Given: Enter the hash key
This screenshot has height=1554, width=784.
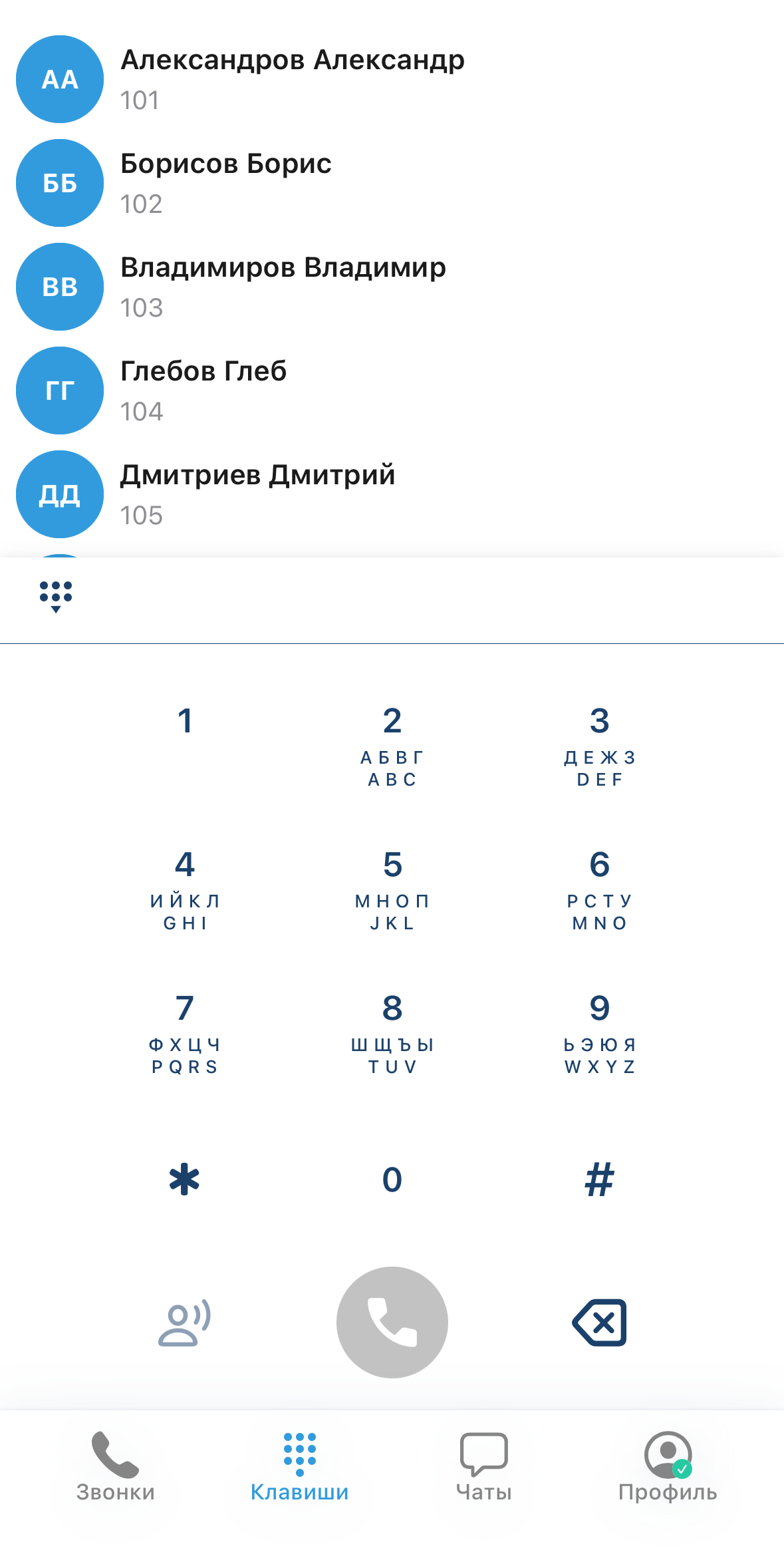Looking at the screenshot, I should 599,1180.
